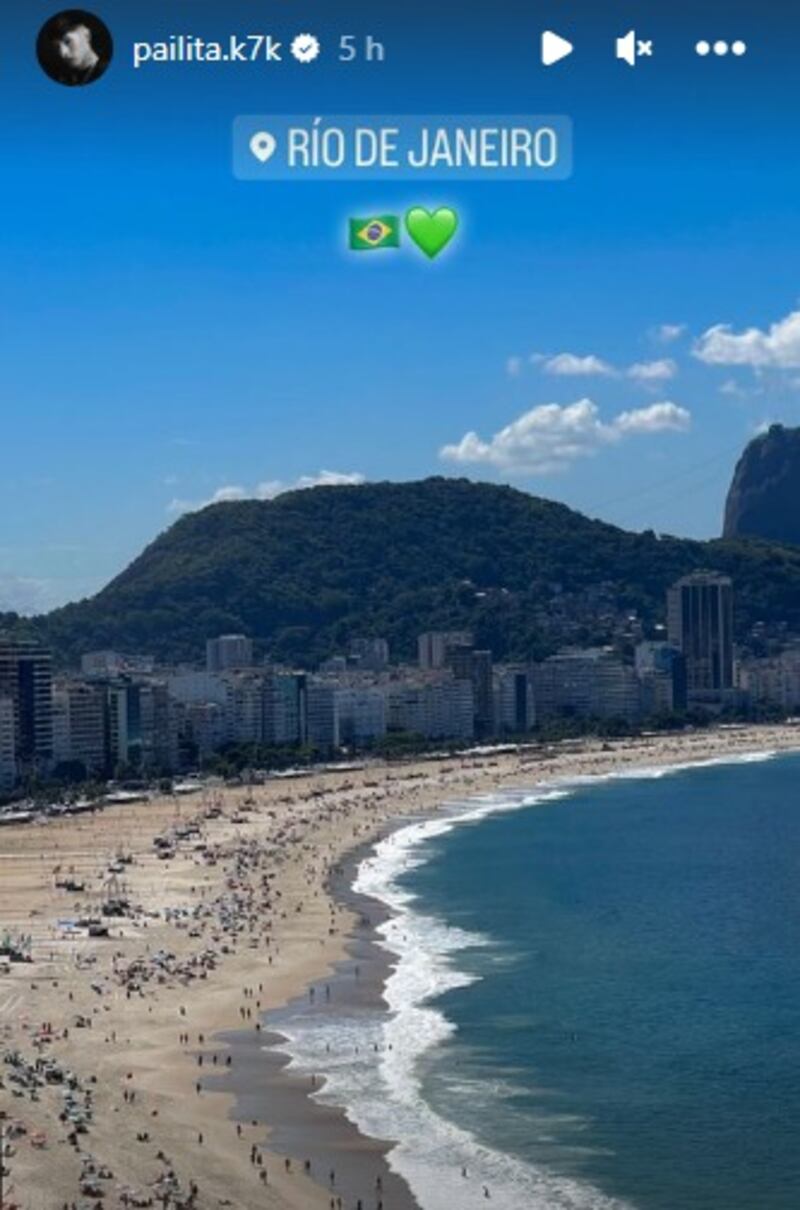Play the paused story
This screenshot has width=800, height=1210.
point(556,48)
